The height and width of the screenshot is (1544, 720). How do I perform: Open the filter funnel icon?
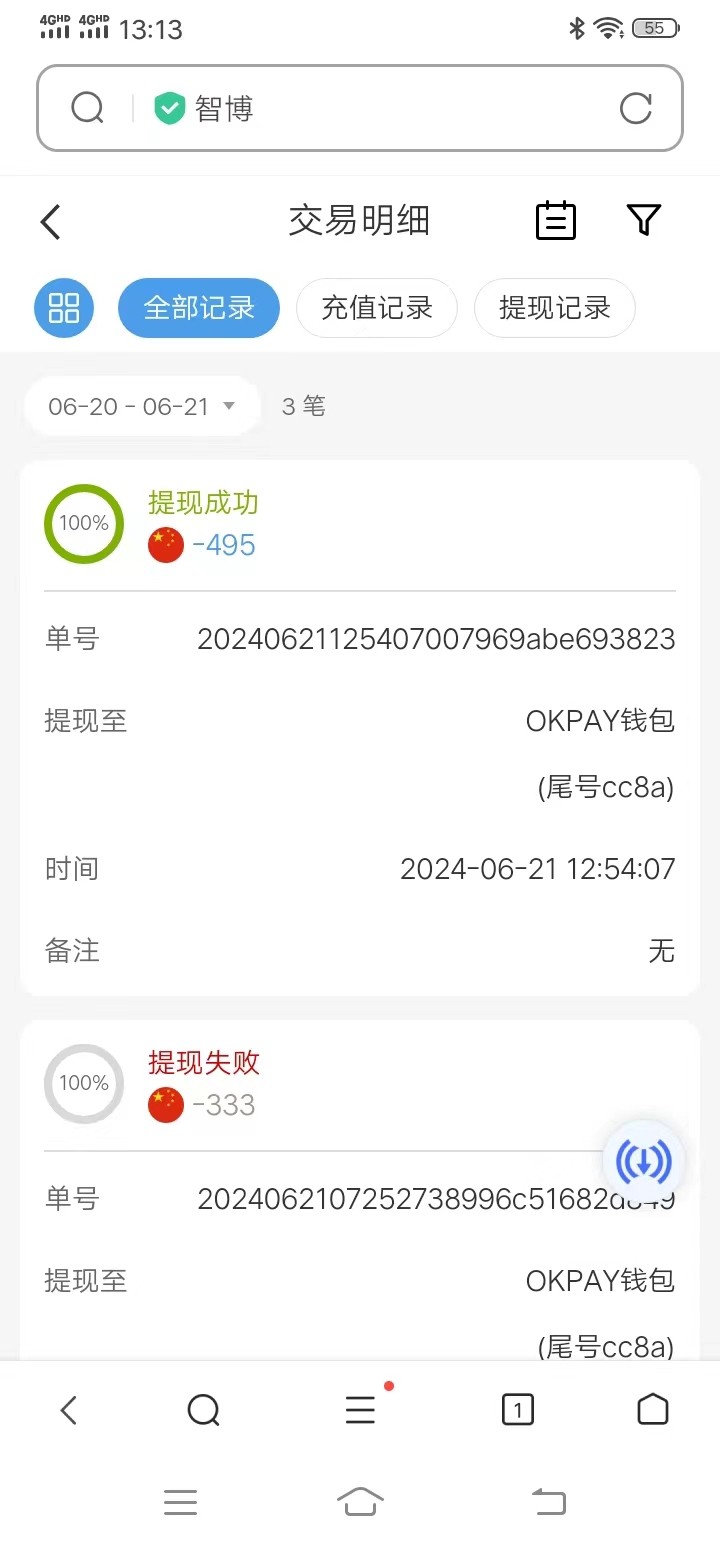point(644,220)
